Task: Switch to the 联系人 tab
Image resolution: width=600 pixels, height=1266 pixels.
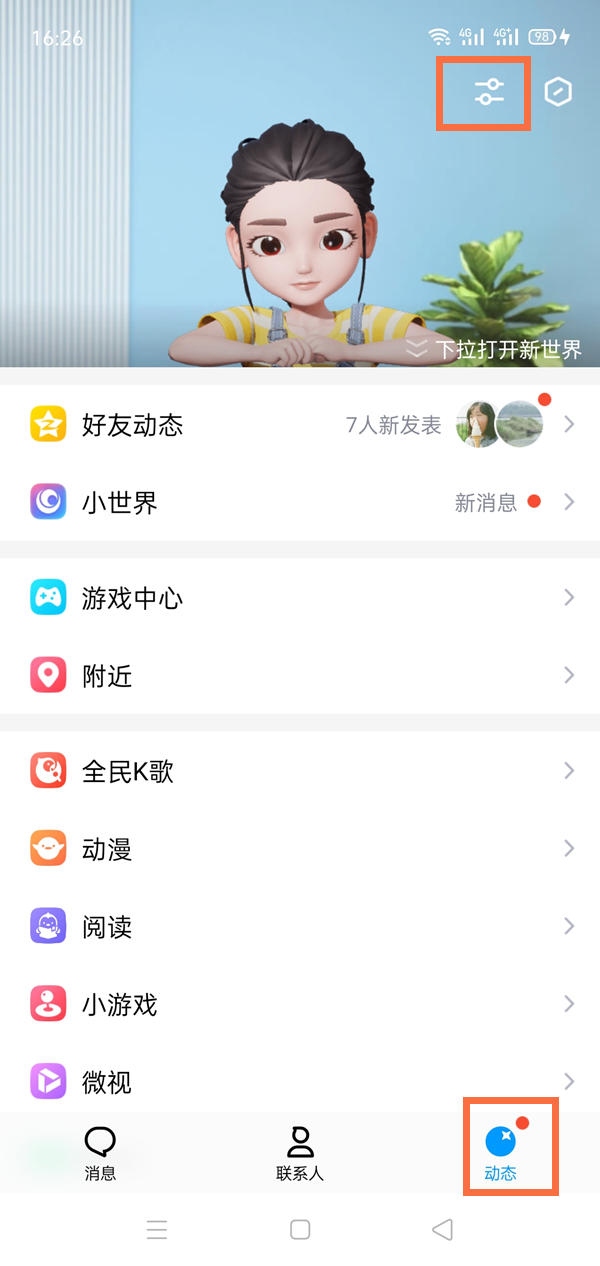Action: coord(300,1153)
